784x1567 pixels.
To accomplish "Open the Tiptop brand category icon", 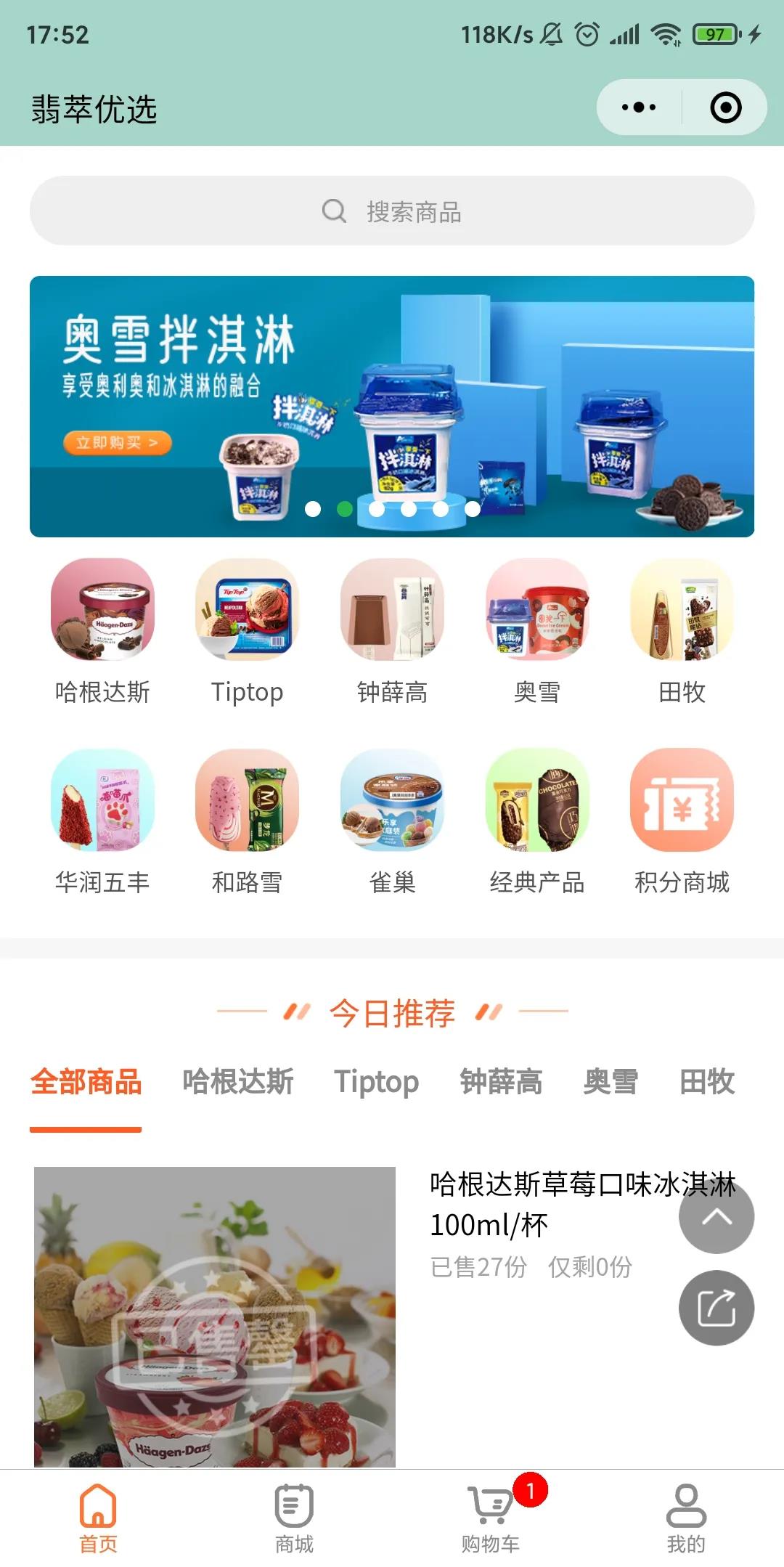I will tap(247, 609).
